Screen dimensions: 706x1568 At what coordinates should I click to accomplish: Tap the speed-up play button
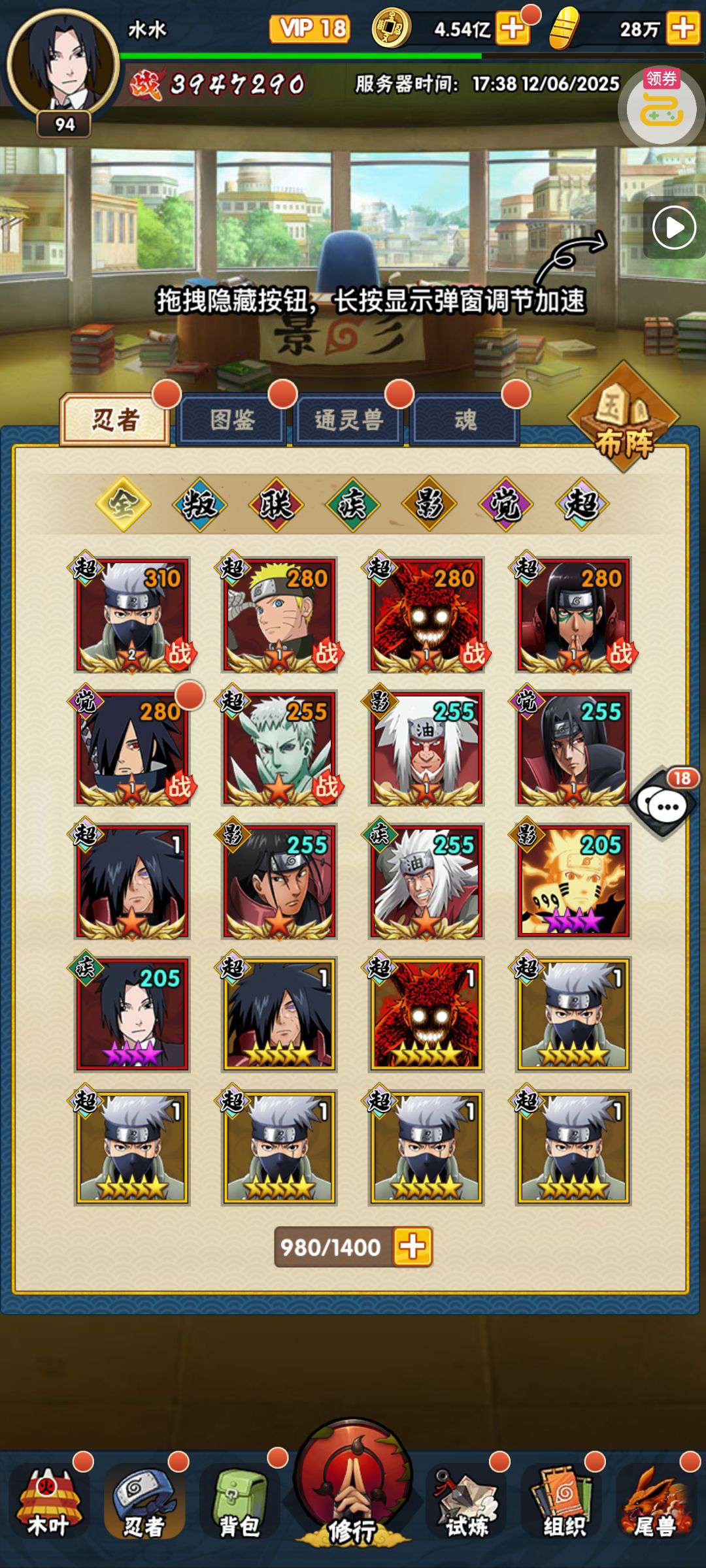[674, 228]
